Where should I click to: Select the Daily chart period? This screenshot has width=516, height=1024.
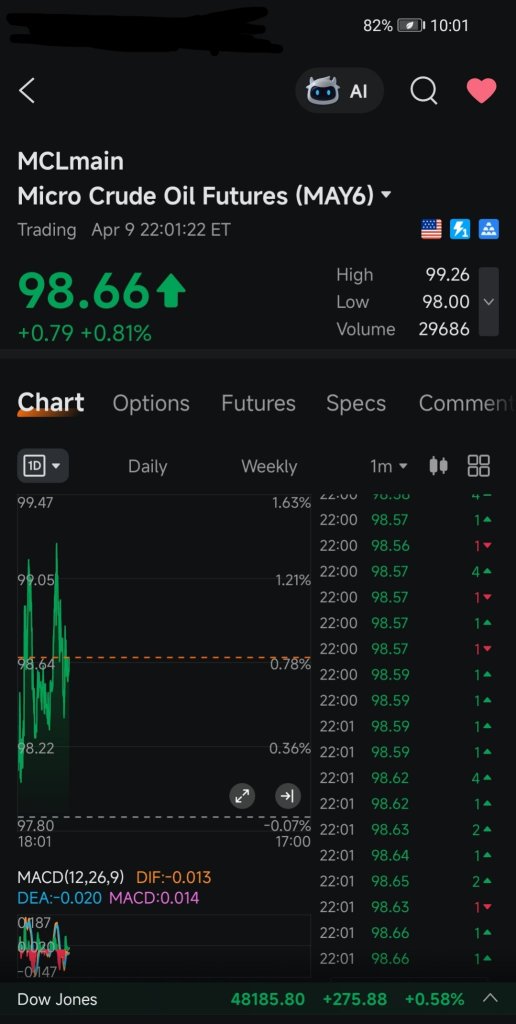click(x=148, y=466)
